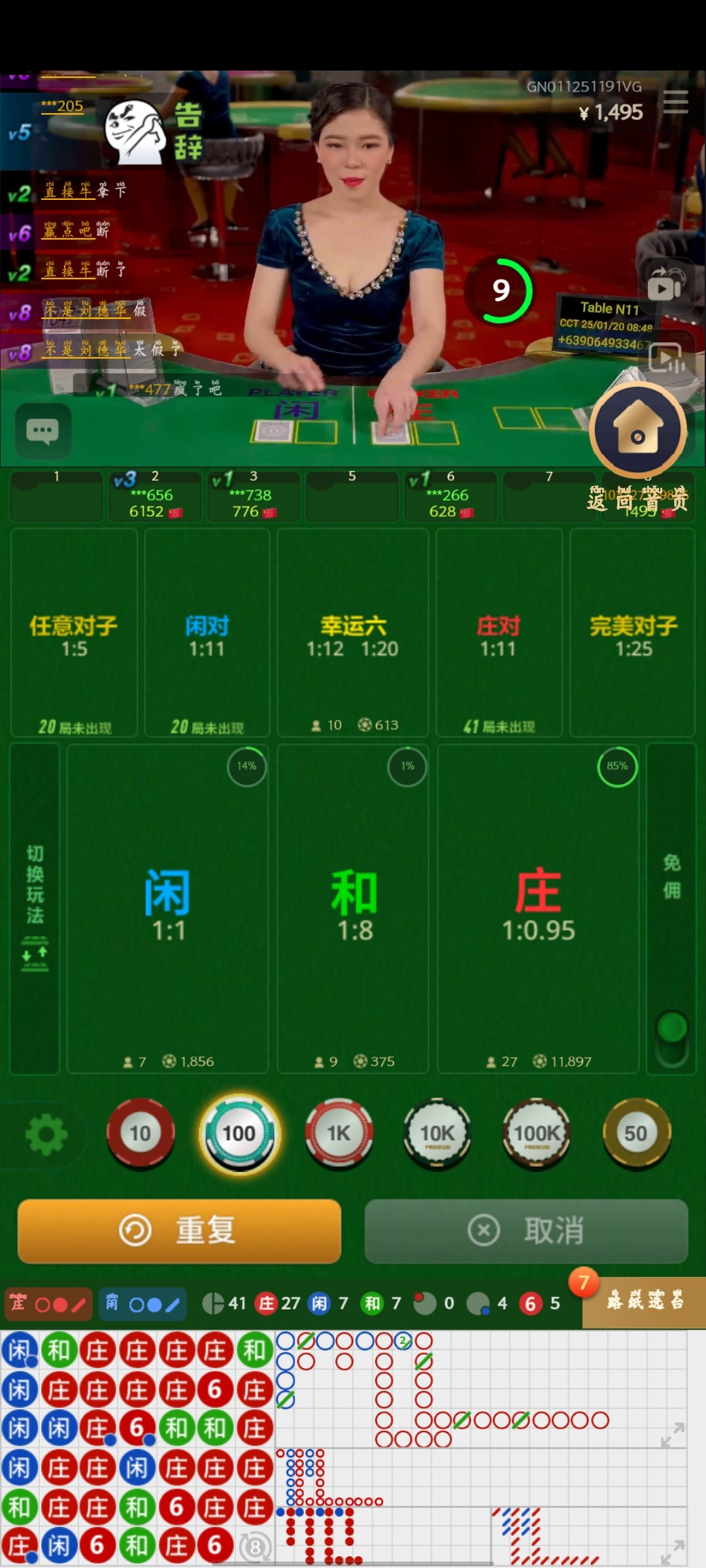Bet on 闲 (Player) 1:1
Viewport: 706px width, 1568px height.
click(167, 908)
